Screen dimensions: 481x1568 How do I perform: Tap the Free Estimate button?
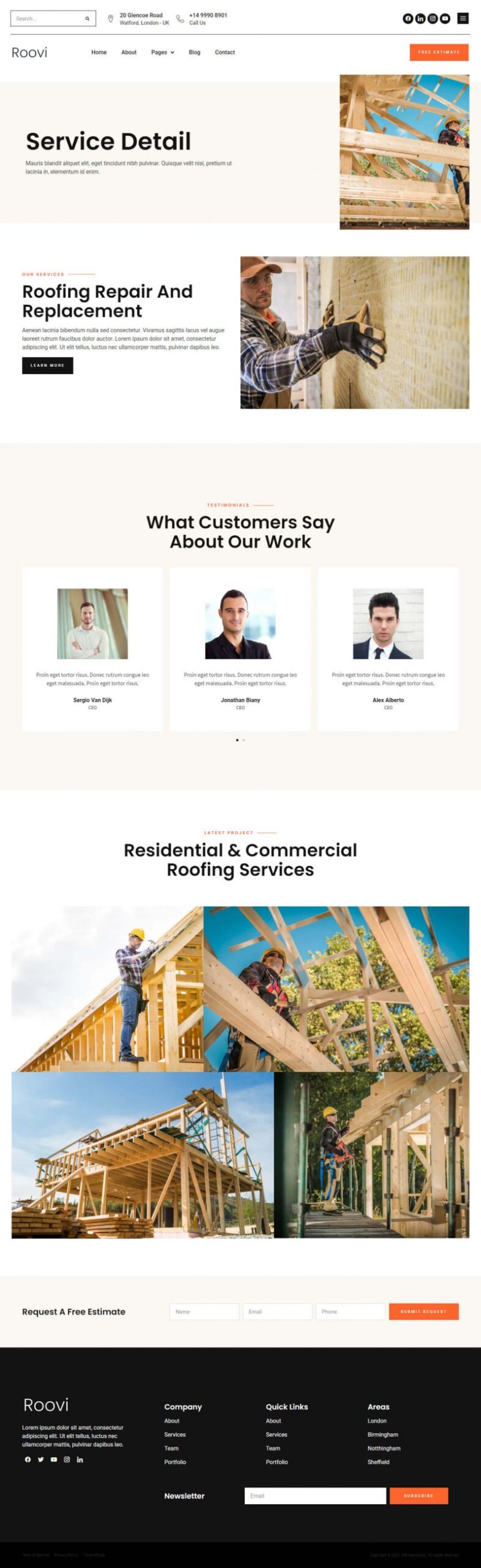(438, 52)
